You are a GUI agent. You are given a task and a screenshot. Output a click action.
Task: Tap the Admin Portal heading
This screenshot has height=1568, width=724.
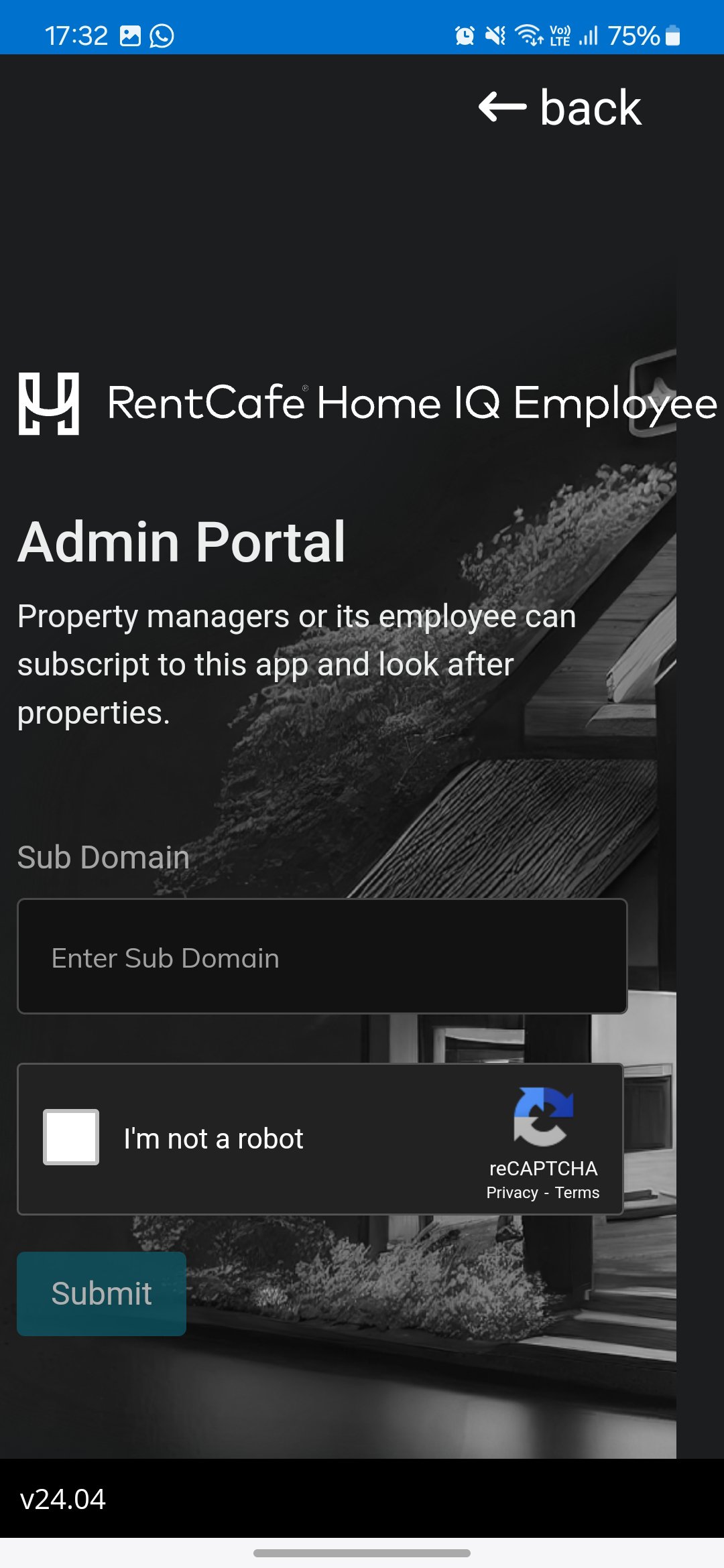(x=181, y=542)
